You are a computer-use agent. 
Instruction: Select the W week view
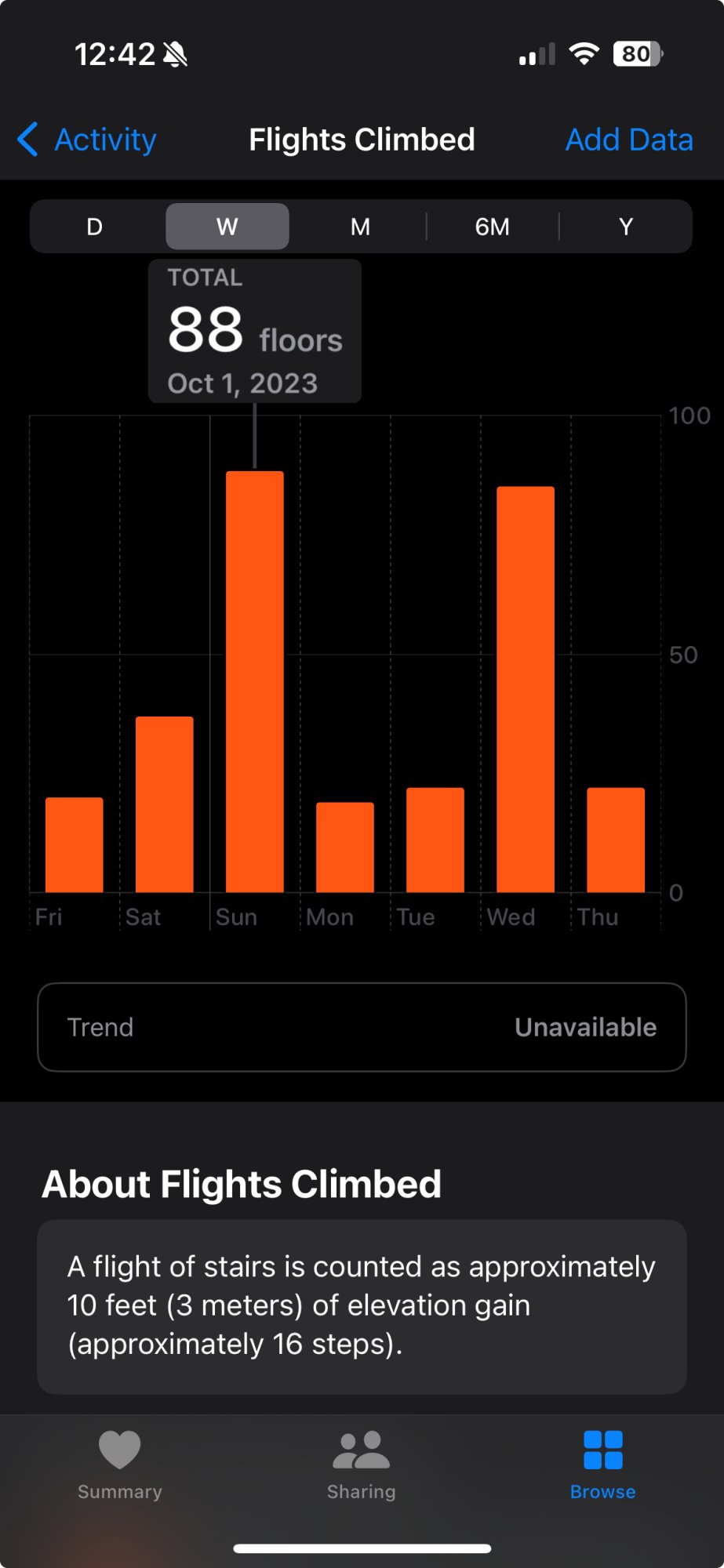pos(227,227)
